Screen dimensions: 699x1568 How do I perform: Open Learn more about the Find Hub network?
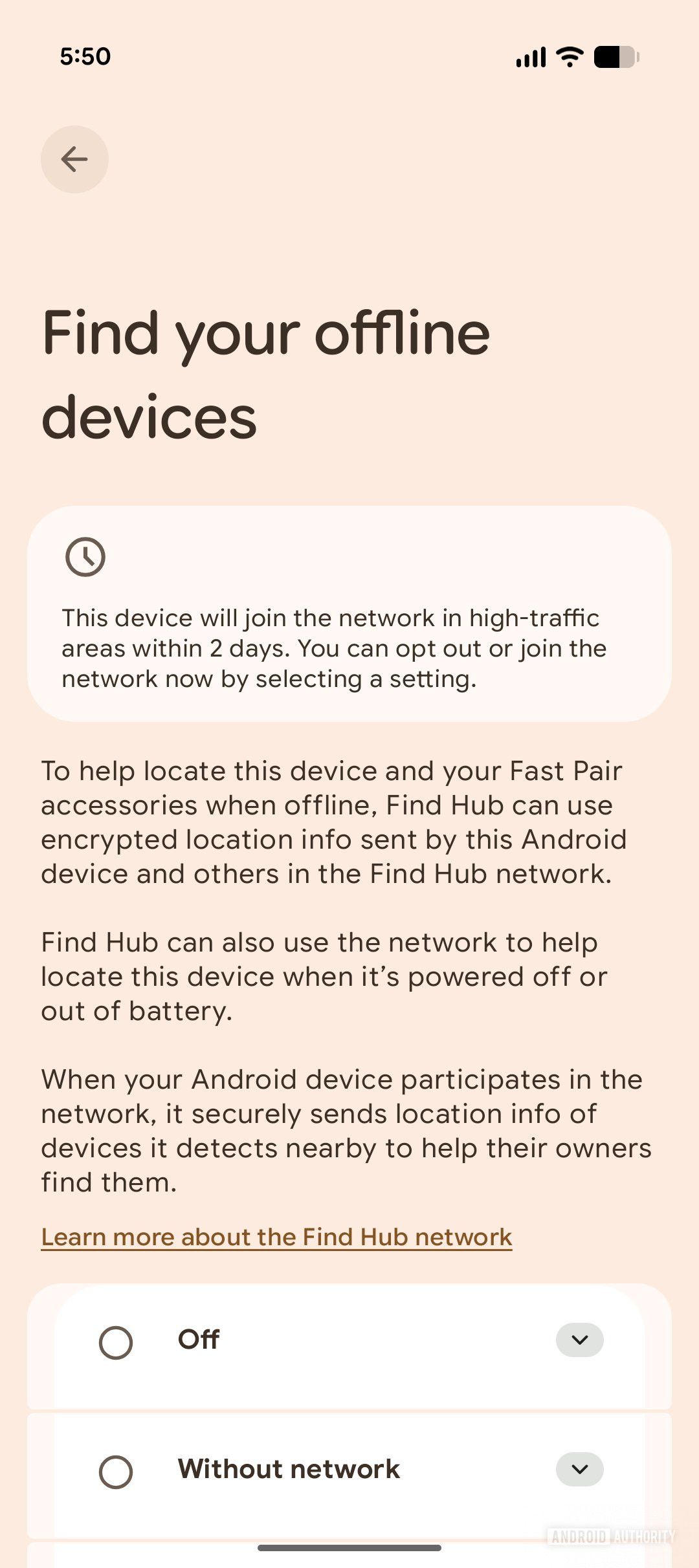276,1237
